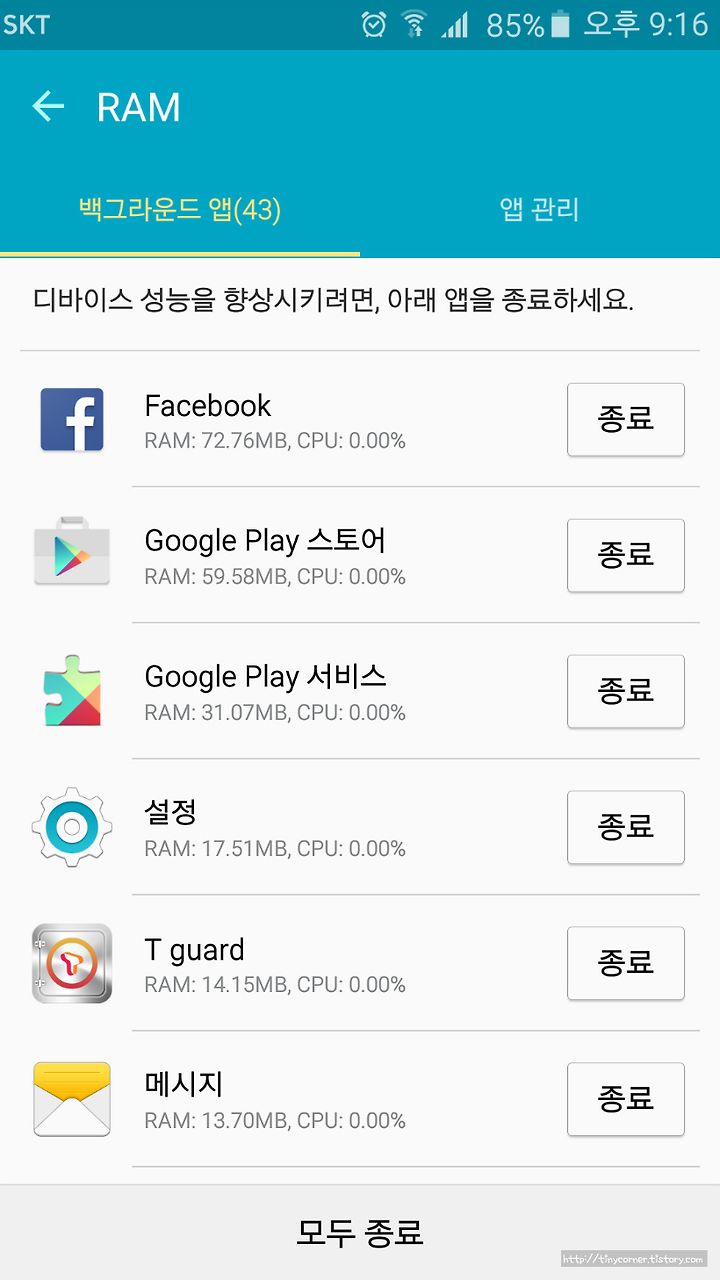Tap 모두 종료 to end all apps
Screen dimensions: 720x1280
tap(360, 1232)
